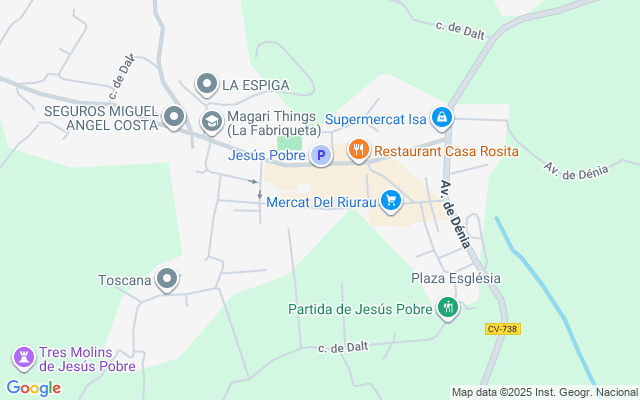The width and height of the screenshot is (640, 400).
Task: Select the Jesús Pobre parking marker
Action: pyautogui.click(x=321, y=155)
